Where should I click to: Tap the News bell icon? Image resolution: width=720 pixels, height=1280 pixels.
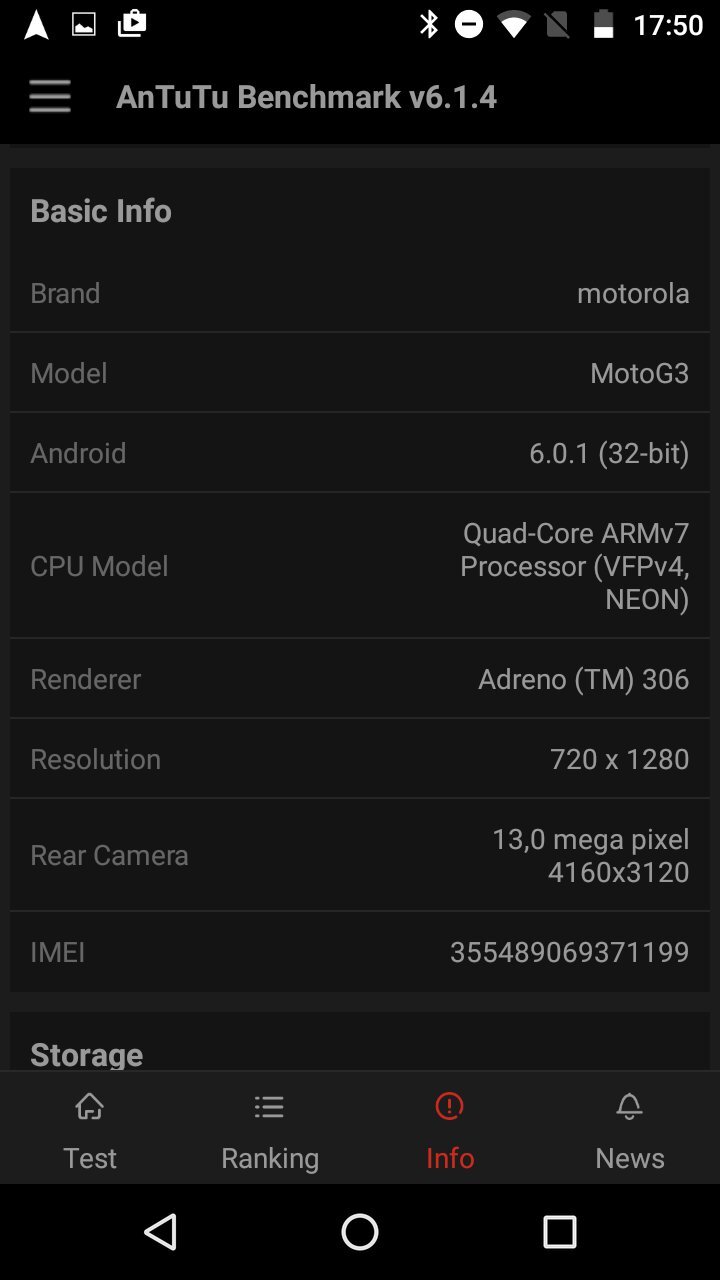pos(629,1106)
